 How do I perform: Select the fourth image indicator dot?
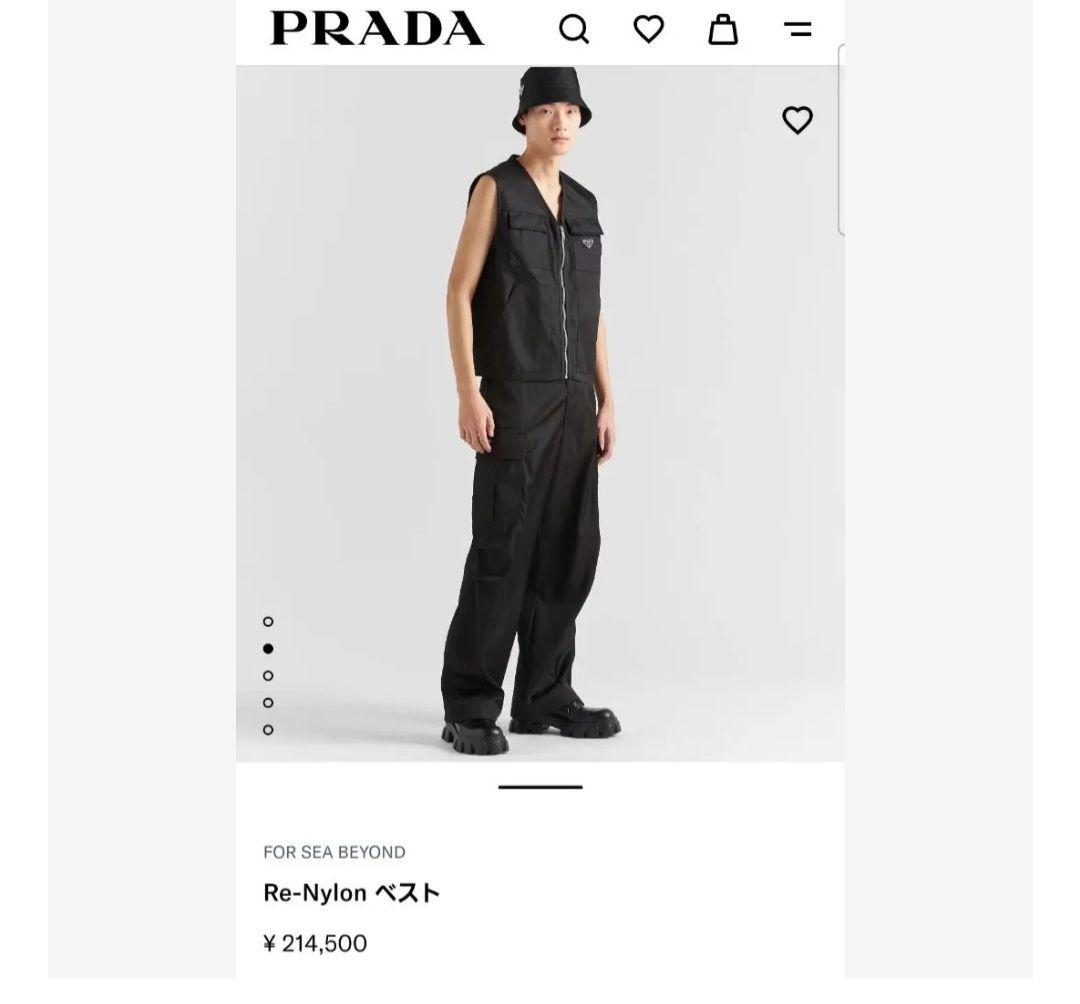pos(268,703)
